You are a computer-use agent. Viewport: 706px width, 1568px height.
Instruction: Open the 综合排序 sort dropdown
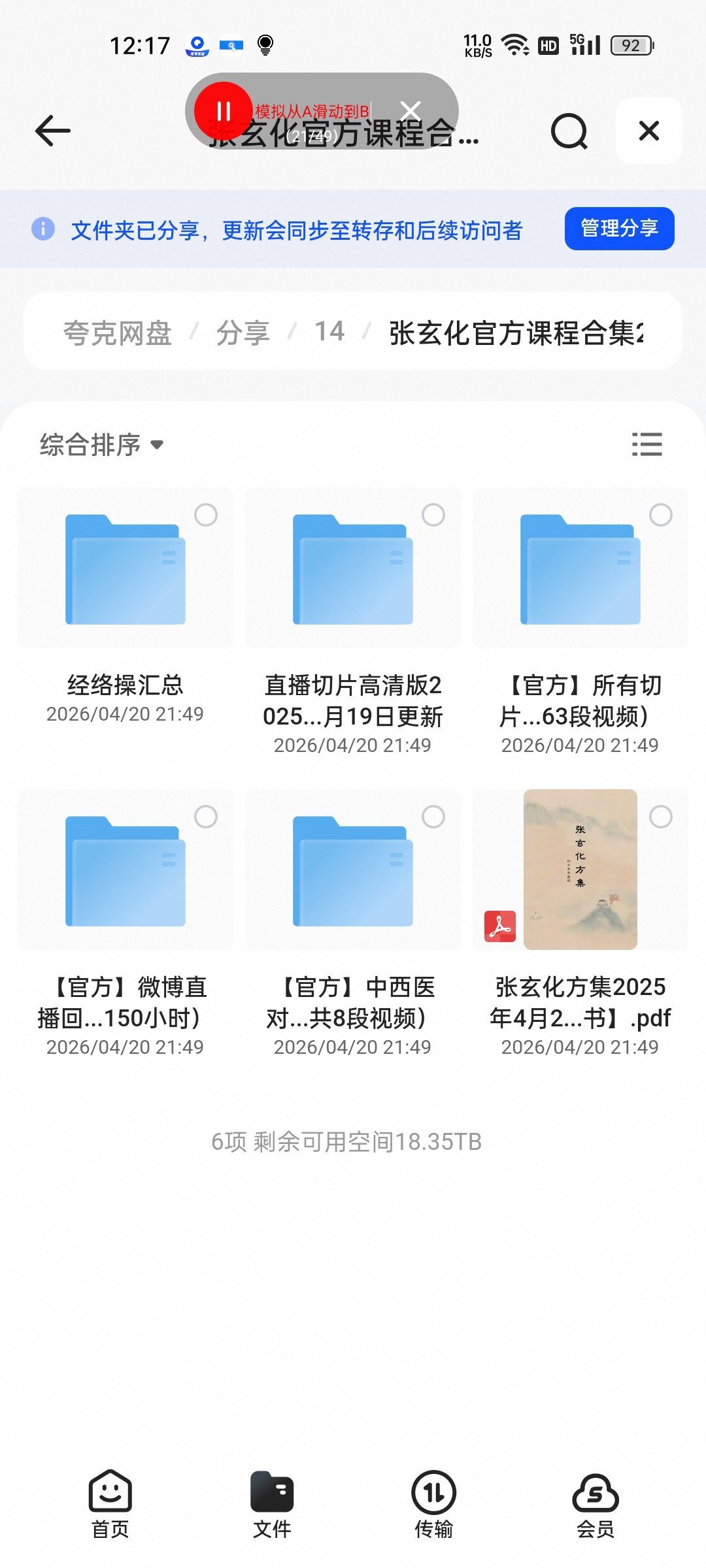click(x=101, y=445)
